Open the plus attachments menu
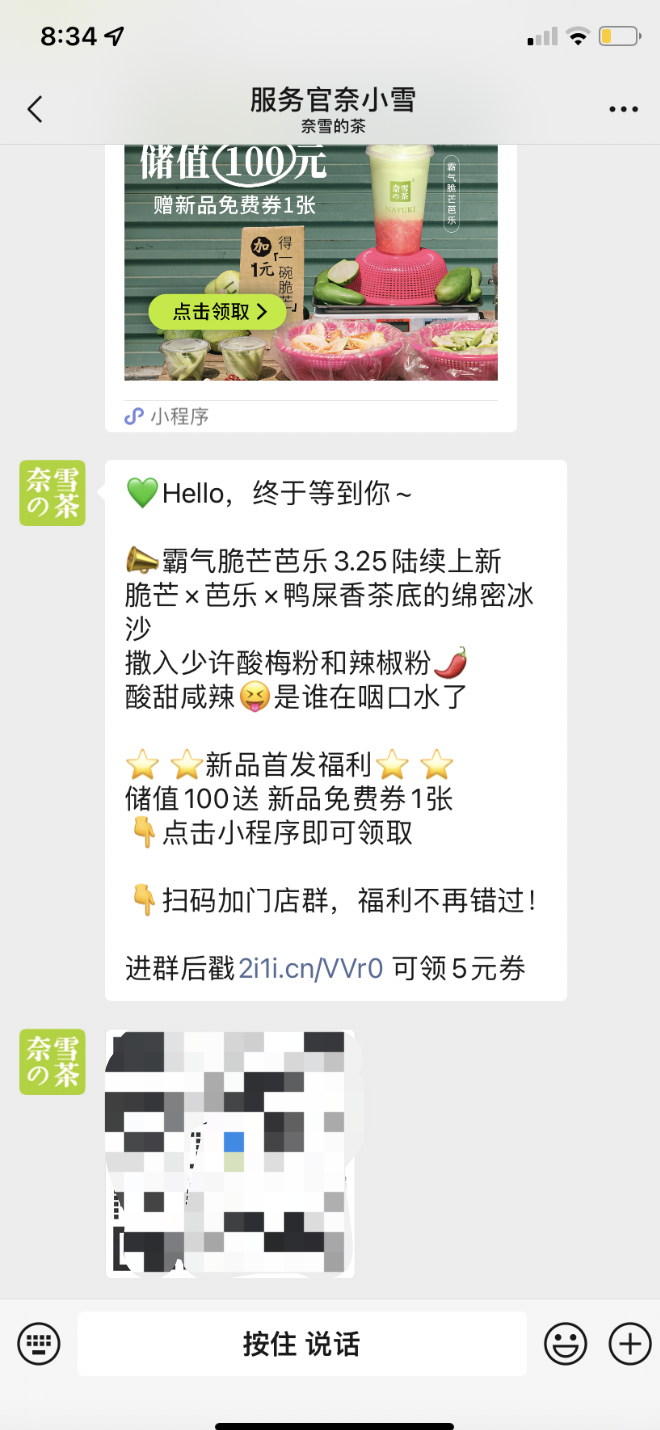The width and height of the screenshot is (660, 1430). pos(630,1343)
